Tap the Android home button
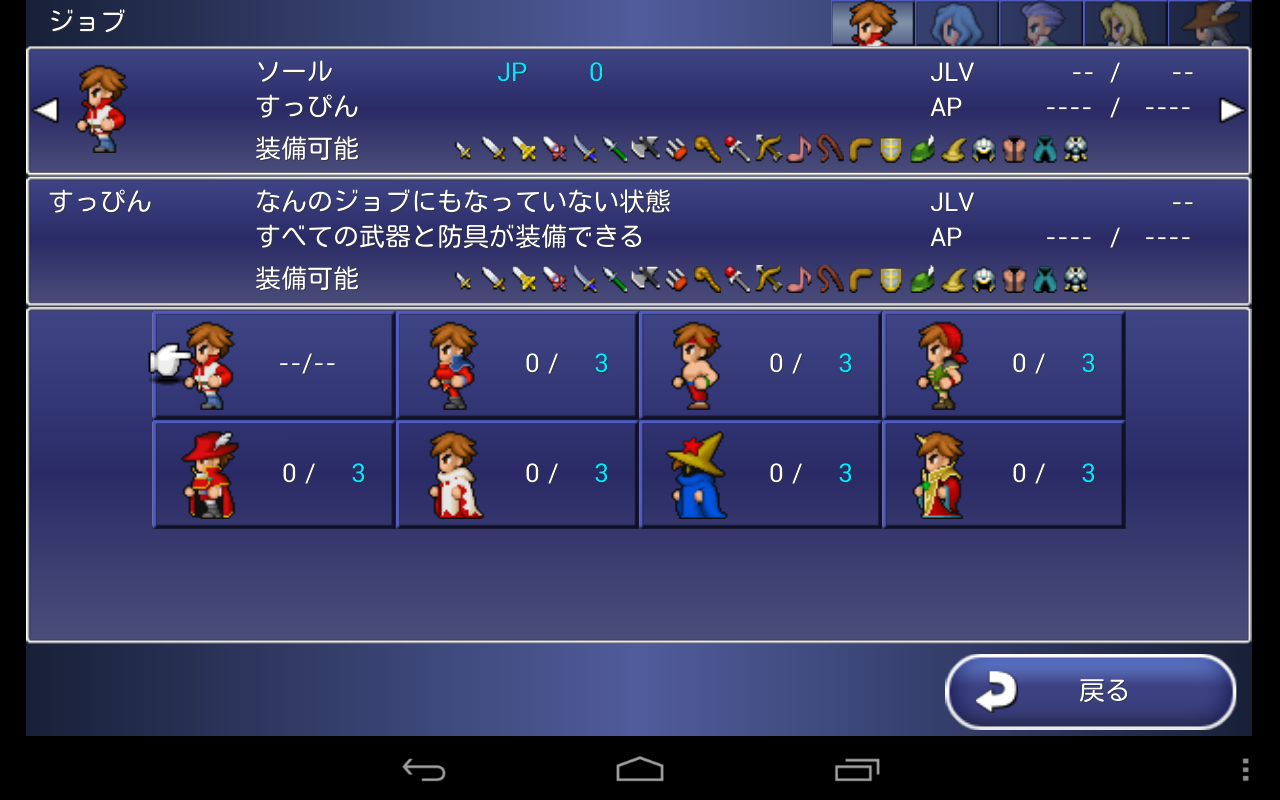This screenshot has height=800, width=1280. 640,769
